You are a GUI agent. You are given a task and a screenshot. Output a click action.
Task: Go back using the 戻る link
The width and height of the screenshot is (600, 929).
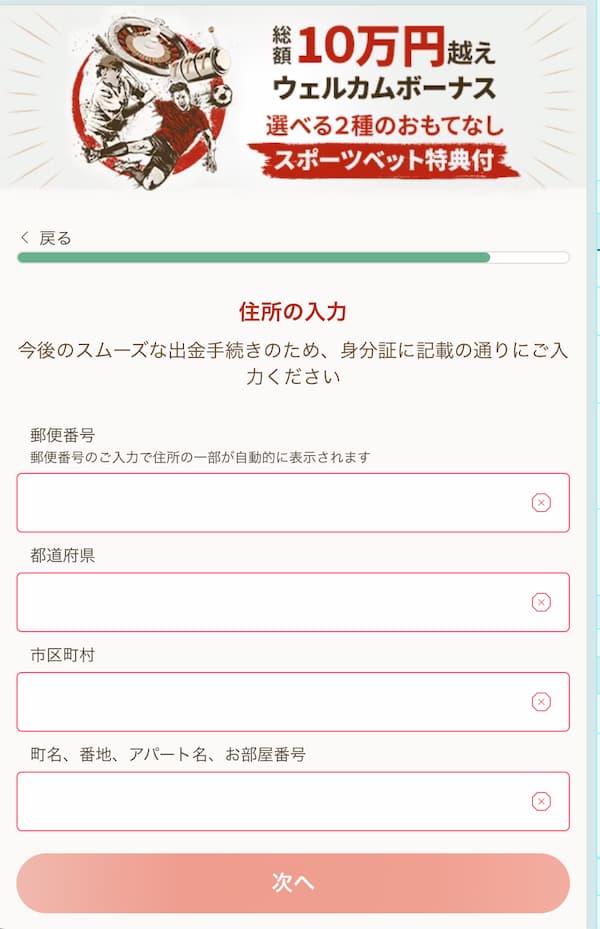[x=46, y=238]
